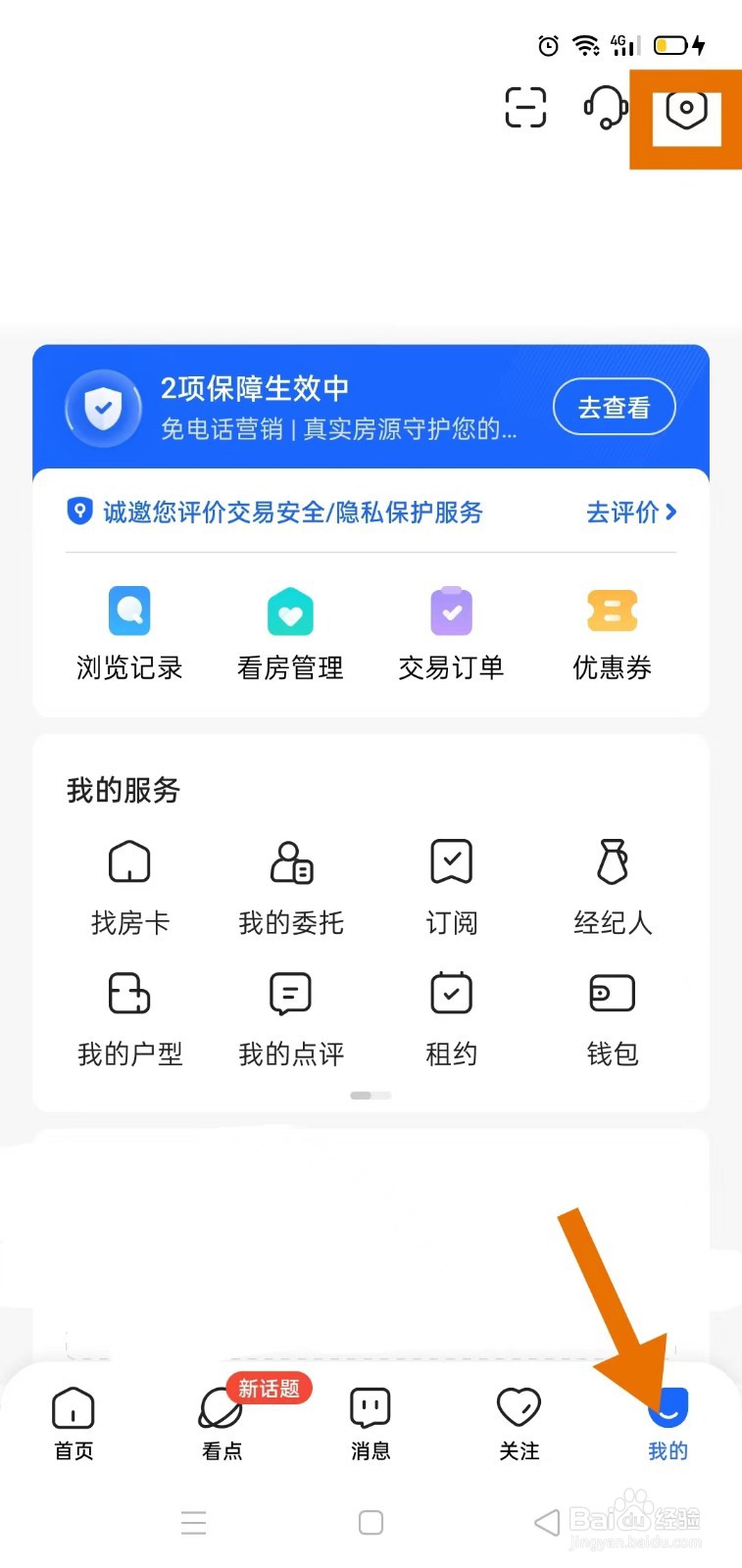The height and width of the screenshot is (1568, 742).
Task: Switch to the 关注 tab
Action: point(519,1422)
